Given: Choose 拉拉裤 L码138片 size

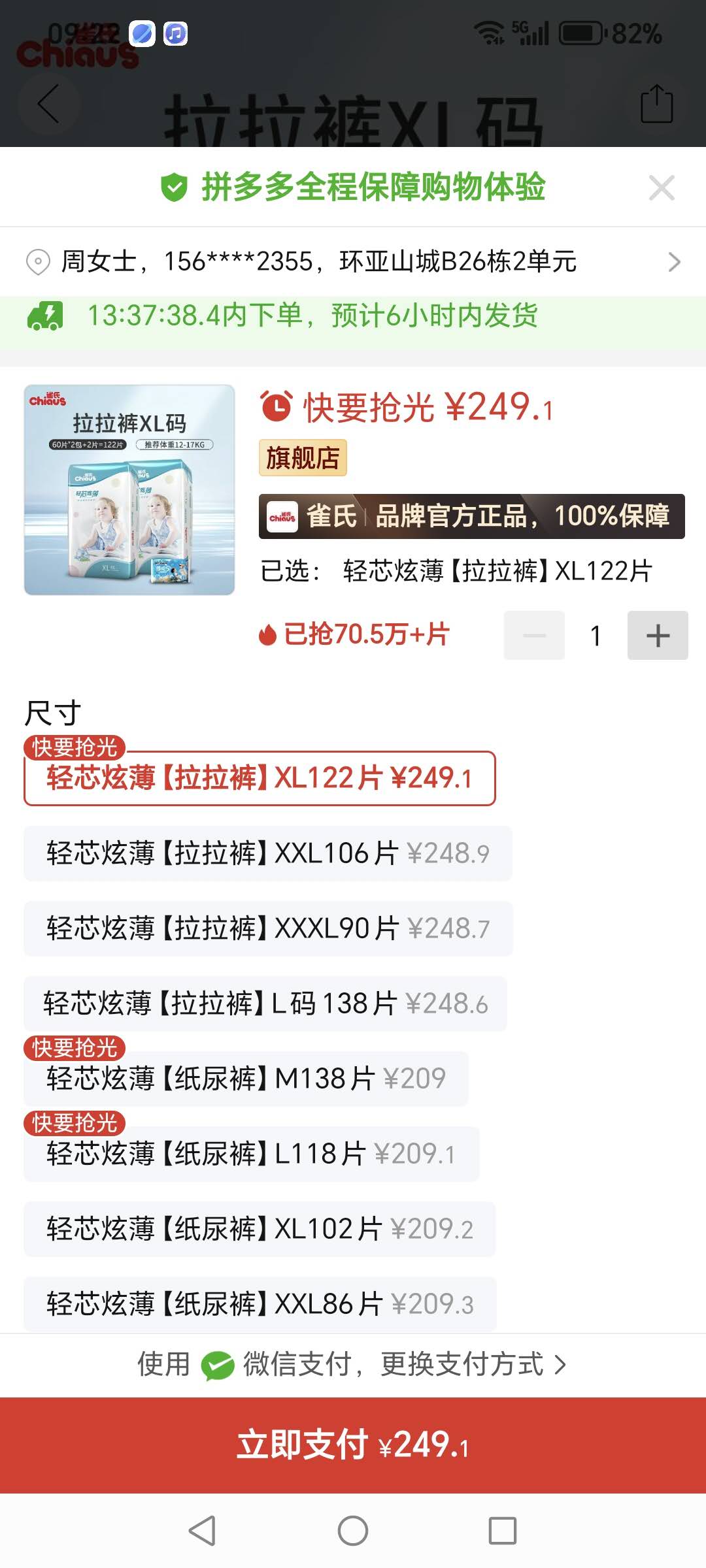Looking at the screenshot, I should pyautogui.click(x=265, y=1004).
